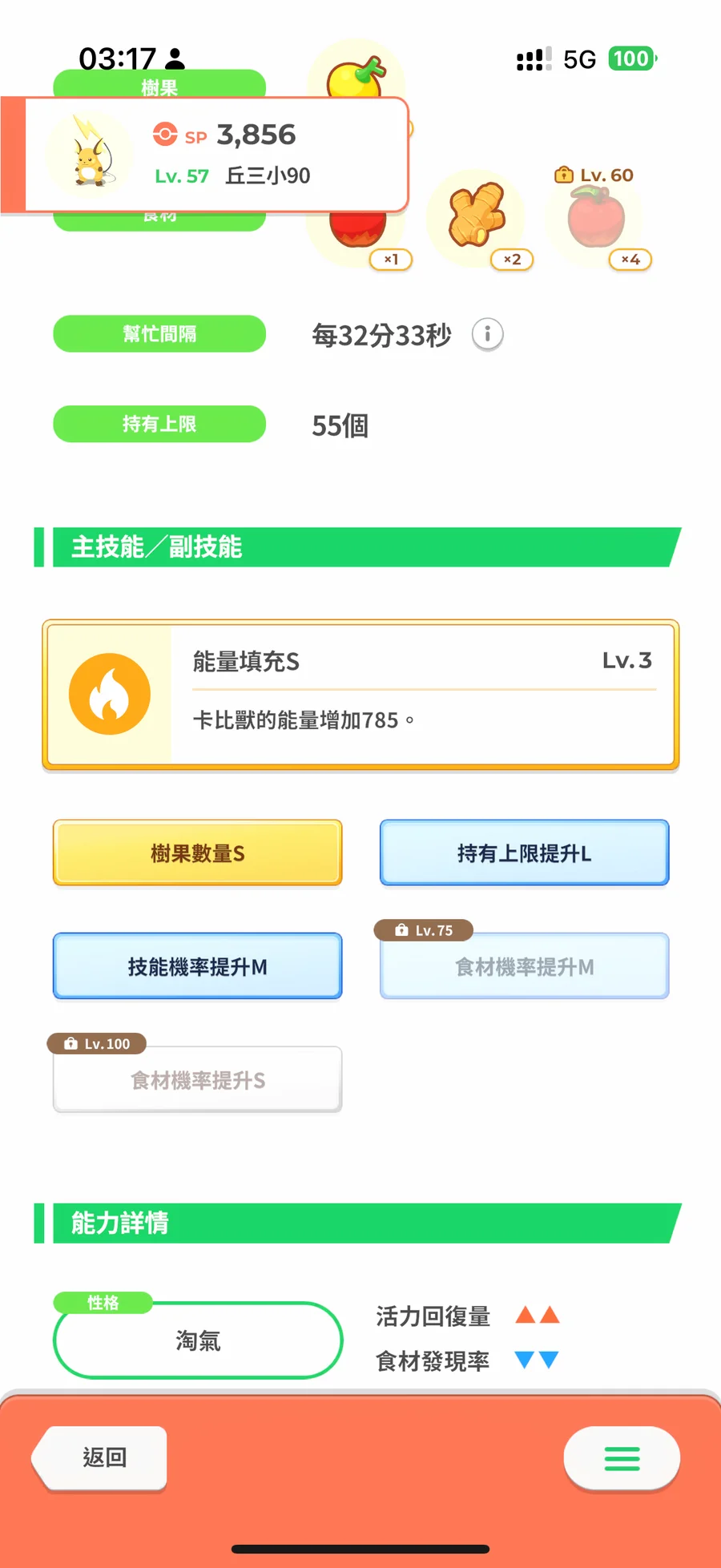Select the 樹果數量S sub skill

[x=198, y=853]
